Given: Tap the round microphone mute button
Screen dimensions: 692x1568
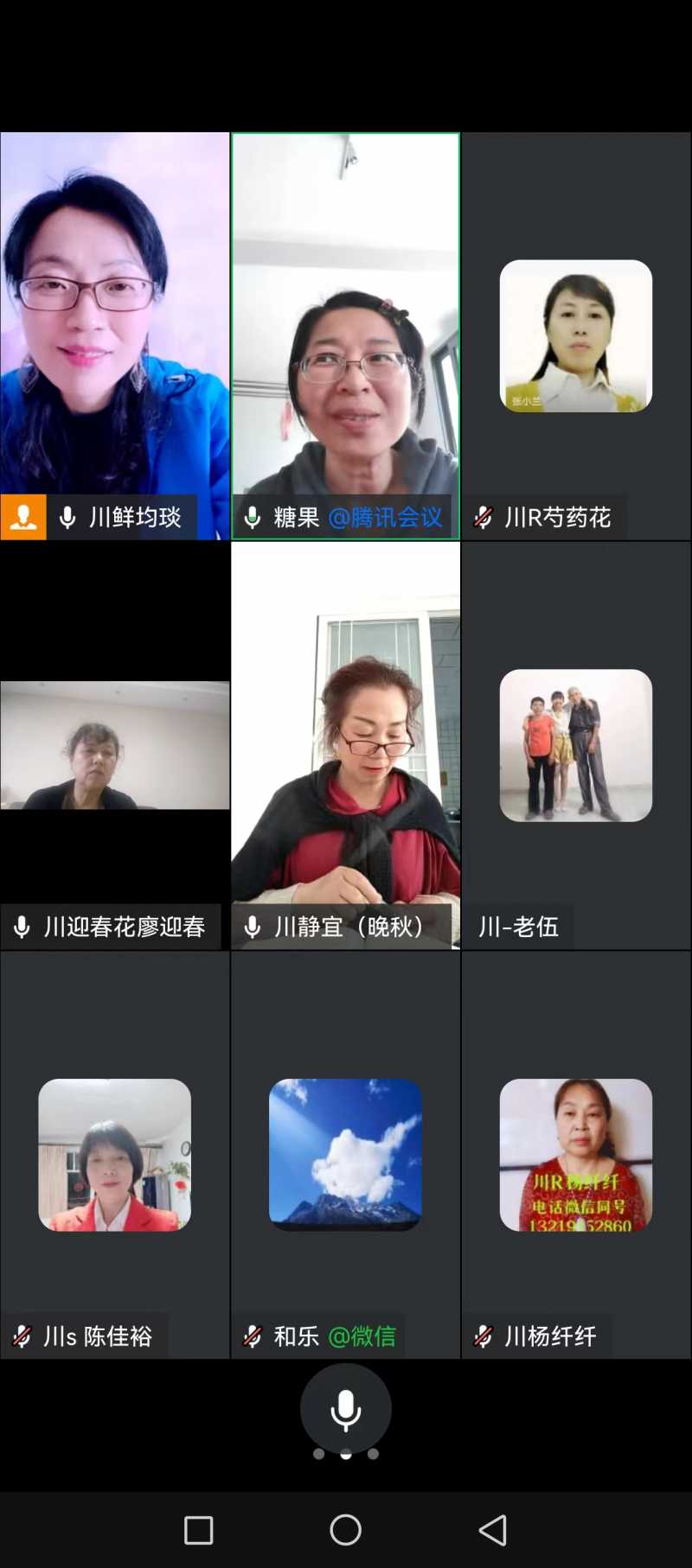Looking at the screenshot, I should pyautogui.click(x=345, y=1409).
